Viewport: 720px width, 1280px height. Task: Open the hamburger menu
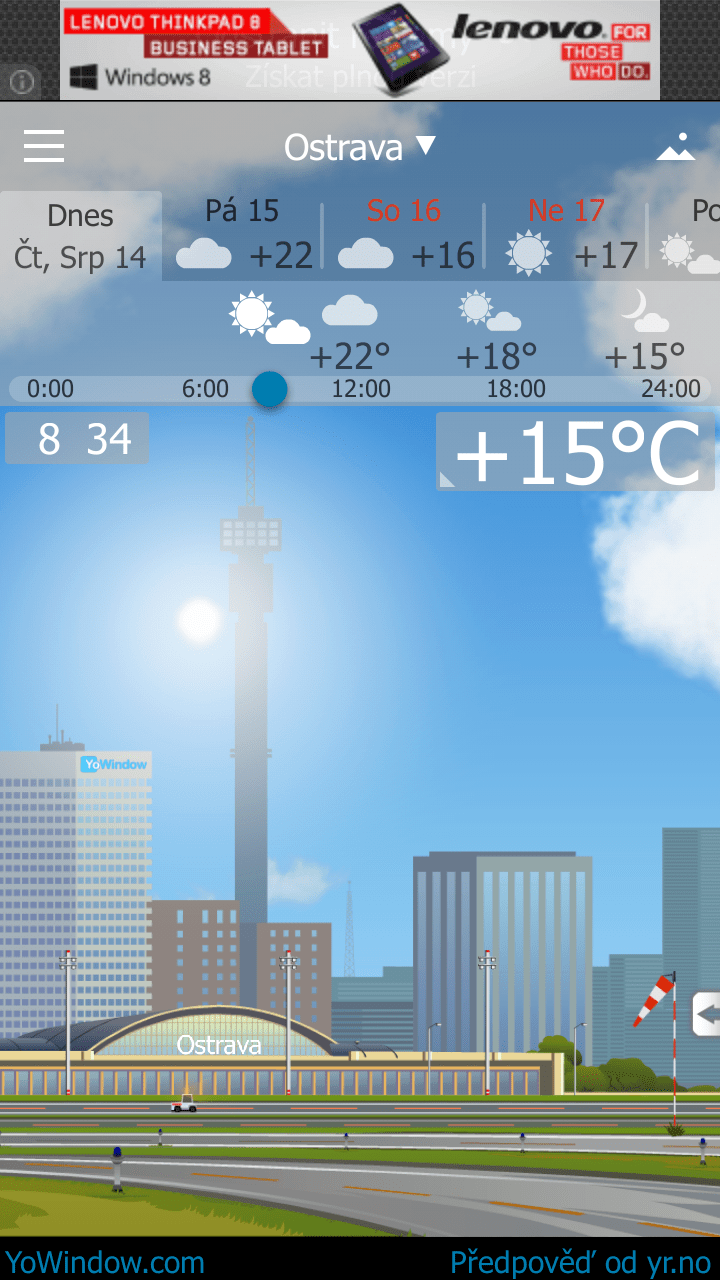pyautogui.click(x=44, y=147)
